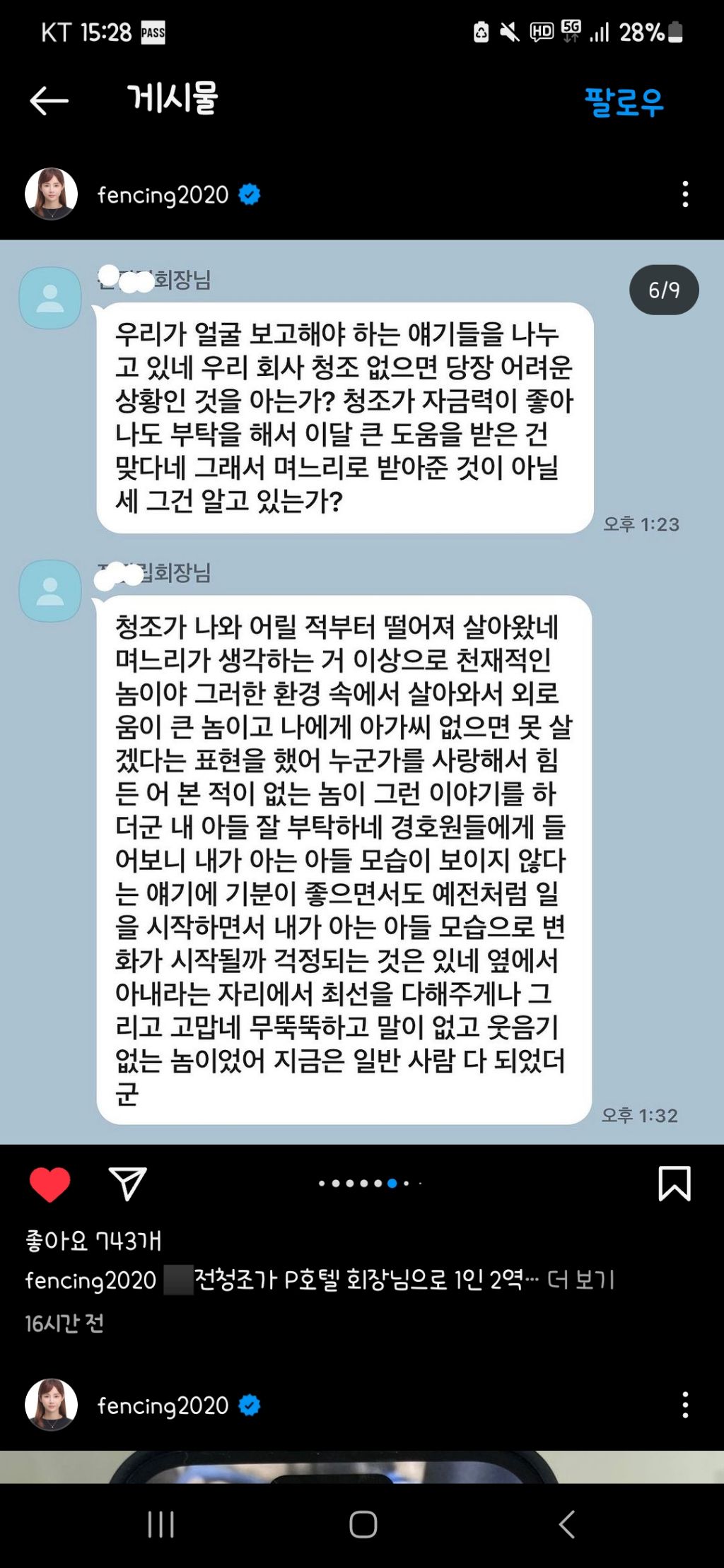The image size is (724, 1568).
Task: View the 좋아요 743개 likes list
Action: coord(93,1241)
